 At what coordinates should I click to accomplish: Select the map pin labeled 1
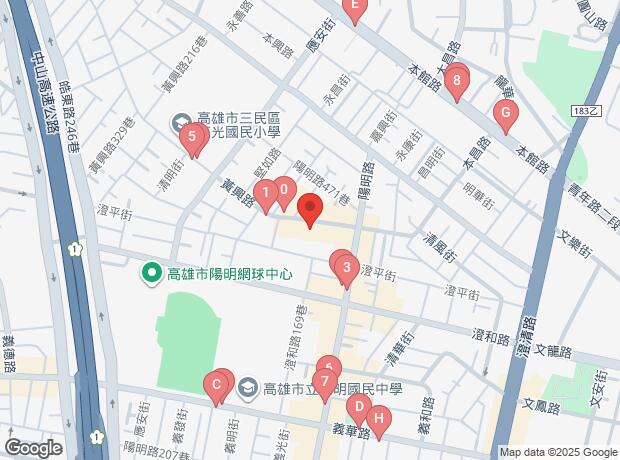coord(265,190)
